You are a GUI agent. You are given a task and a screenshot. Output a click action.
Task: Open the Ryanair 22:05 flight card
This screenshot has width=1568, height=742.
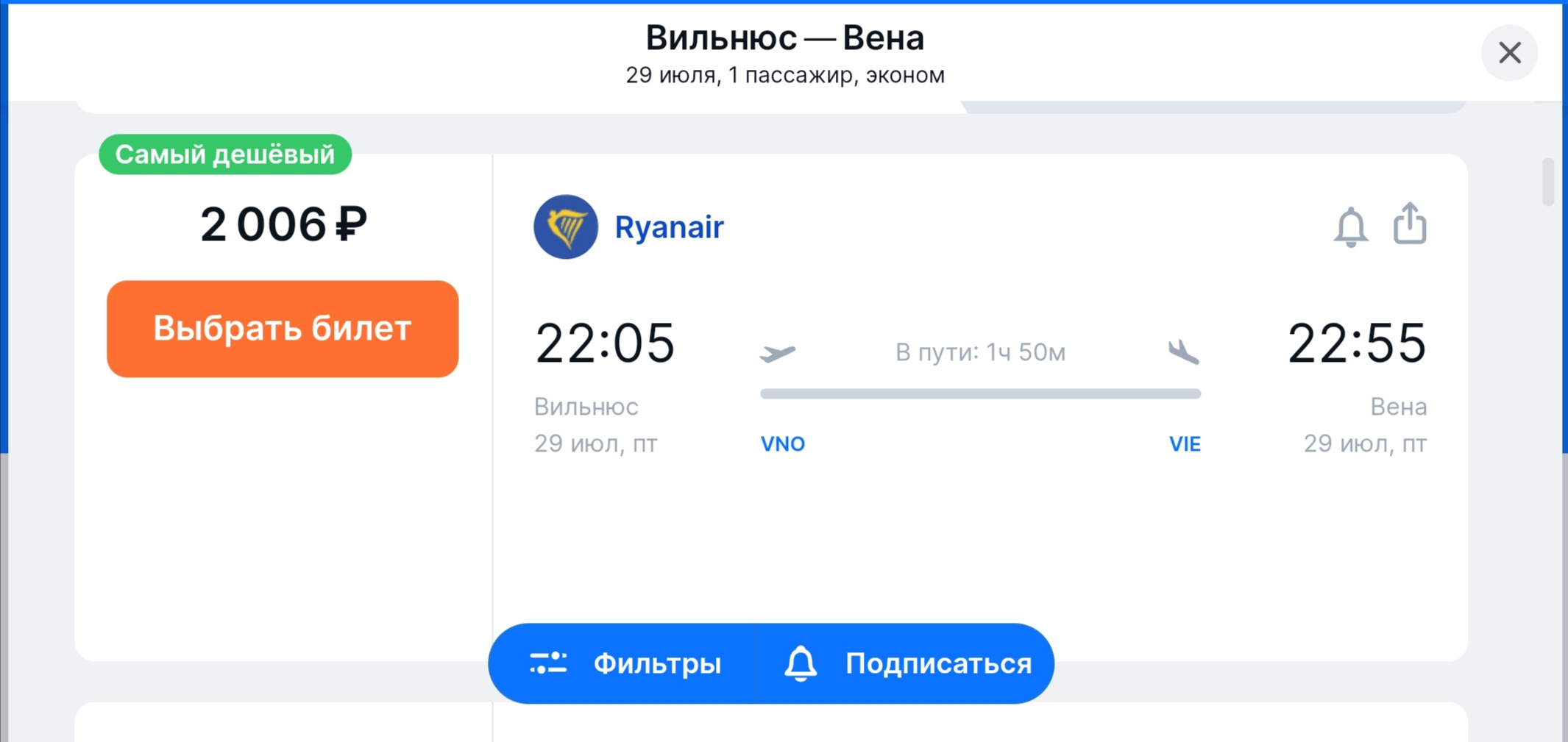coord(979,515)
